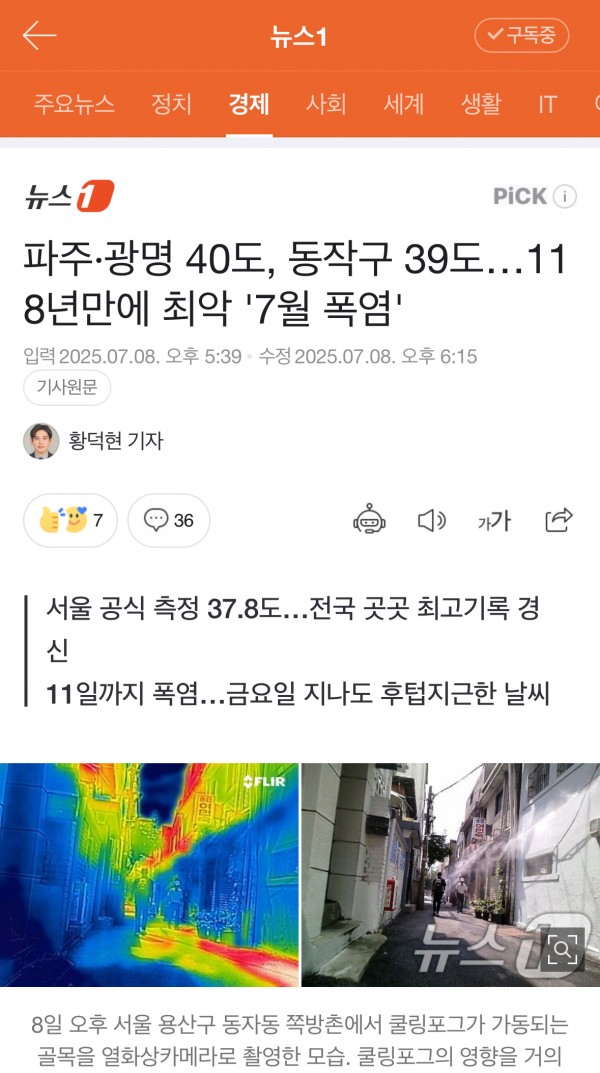
Task: Open PiCK info icon
Action: pos(566,196)
